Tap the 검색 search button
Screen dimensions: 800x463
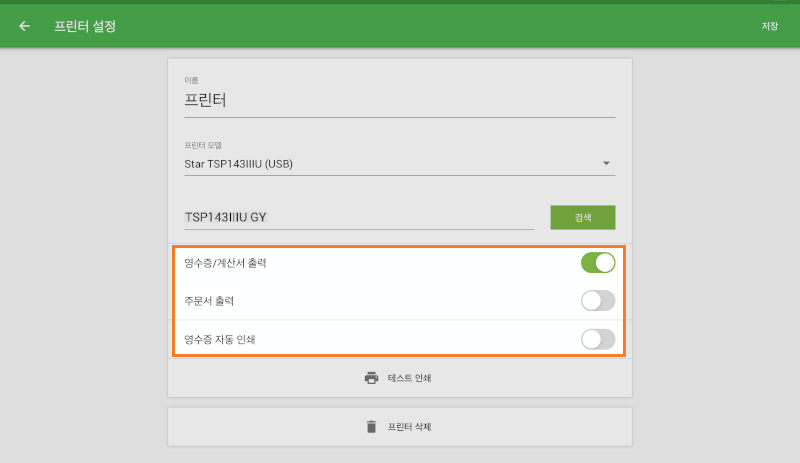pyautogui.click(x=582, y=217)
